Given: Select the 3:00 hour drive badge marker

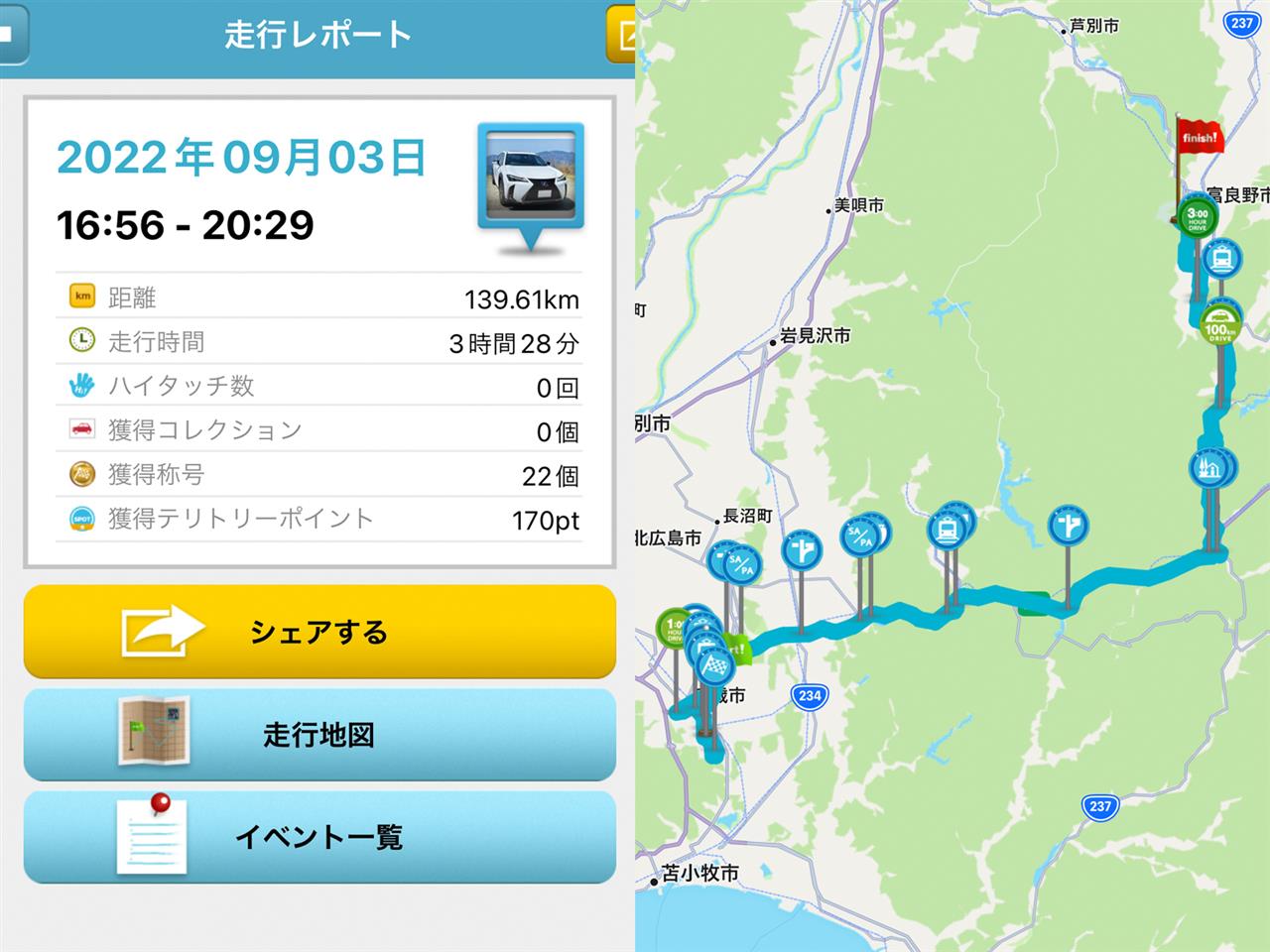Looking at the screenshot, I should pos(1198,216).
